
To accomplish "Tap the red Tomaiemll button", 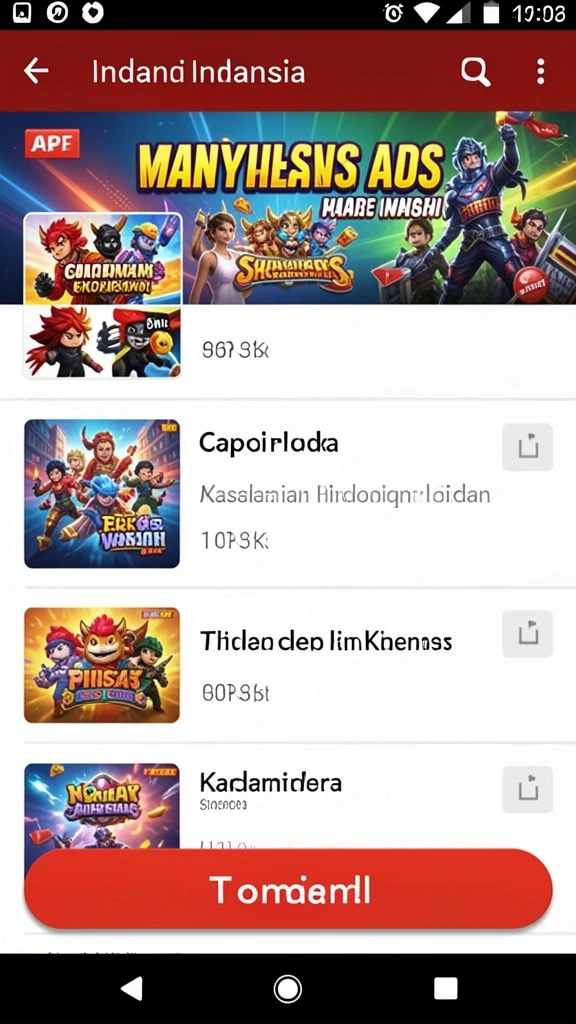I will [x=288, y=889].
